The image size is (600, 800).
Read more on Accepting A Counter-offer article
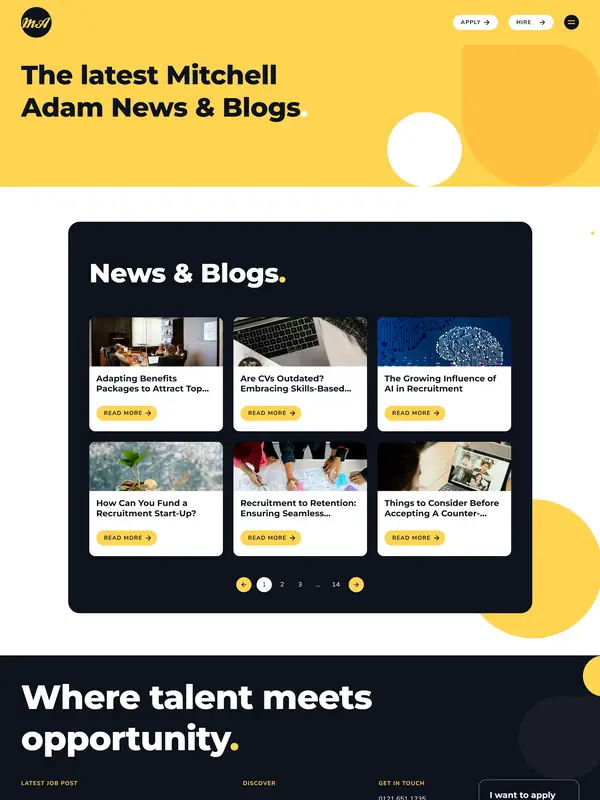[x=415, y=538]
